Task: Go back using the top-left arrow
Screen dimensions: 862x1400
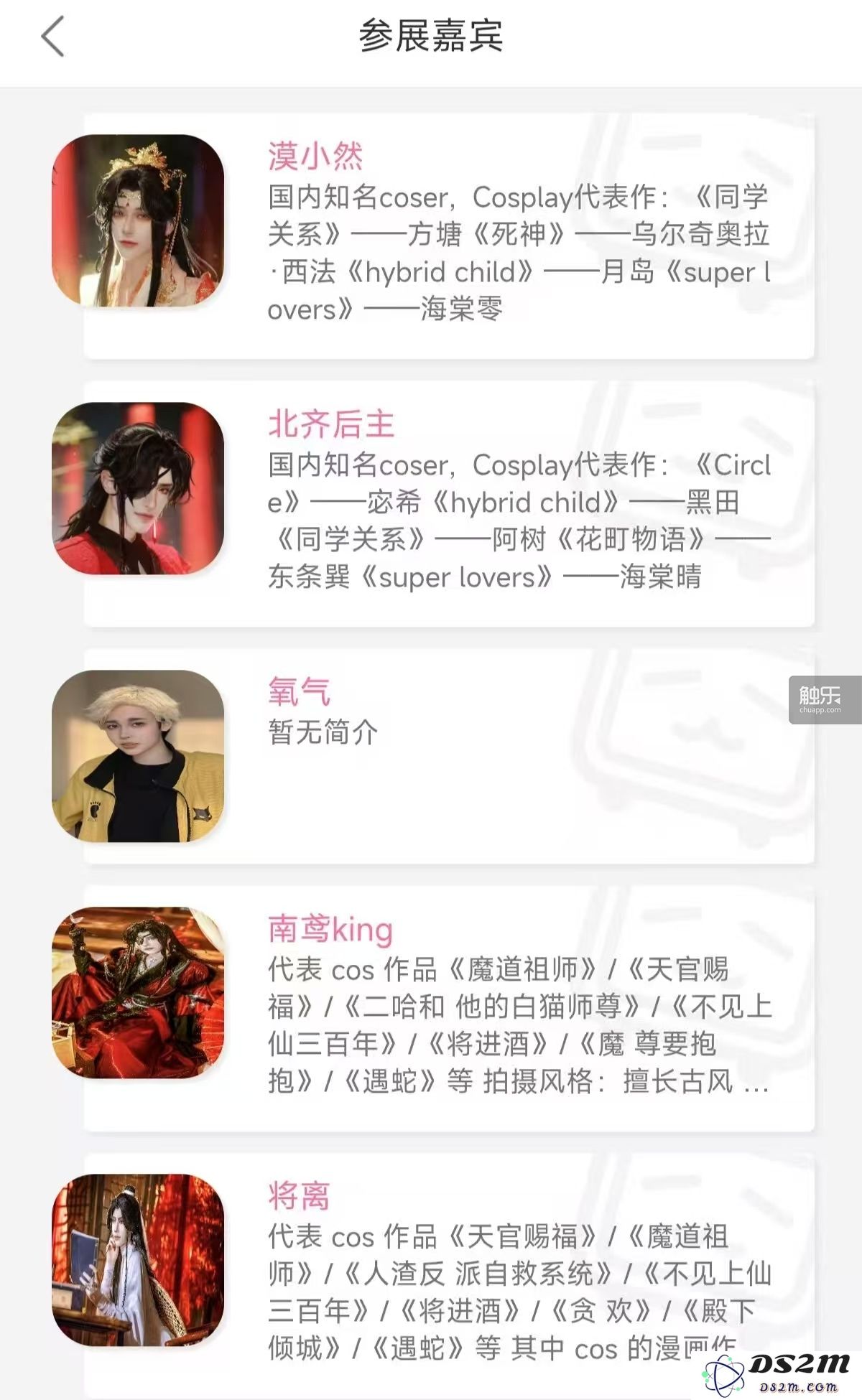Action: (52, 36)
